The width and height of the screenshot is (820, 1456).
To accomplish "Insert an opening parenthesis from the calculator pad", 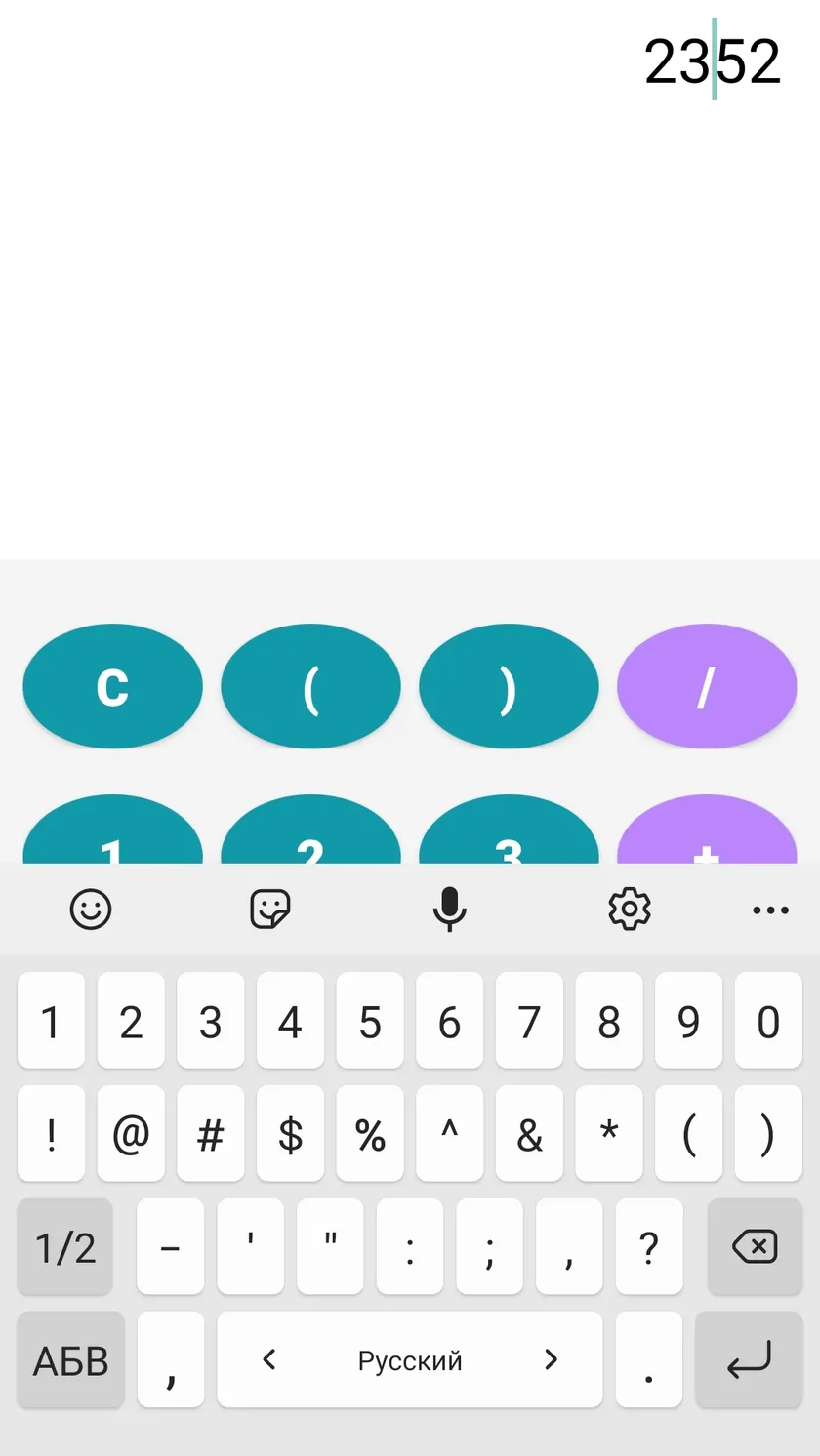I will point(310,686).
